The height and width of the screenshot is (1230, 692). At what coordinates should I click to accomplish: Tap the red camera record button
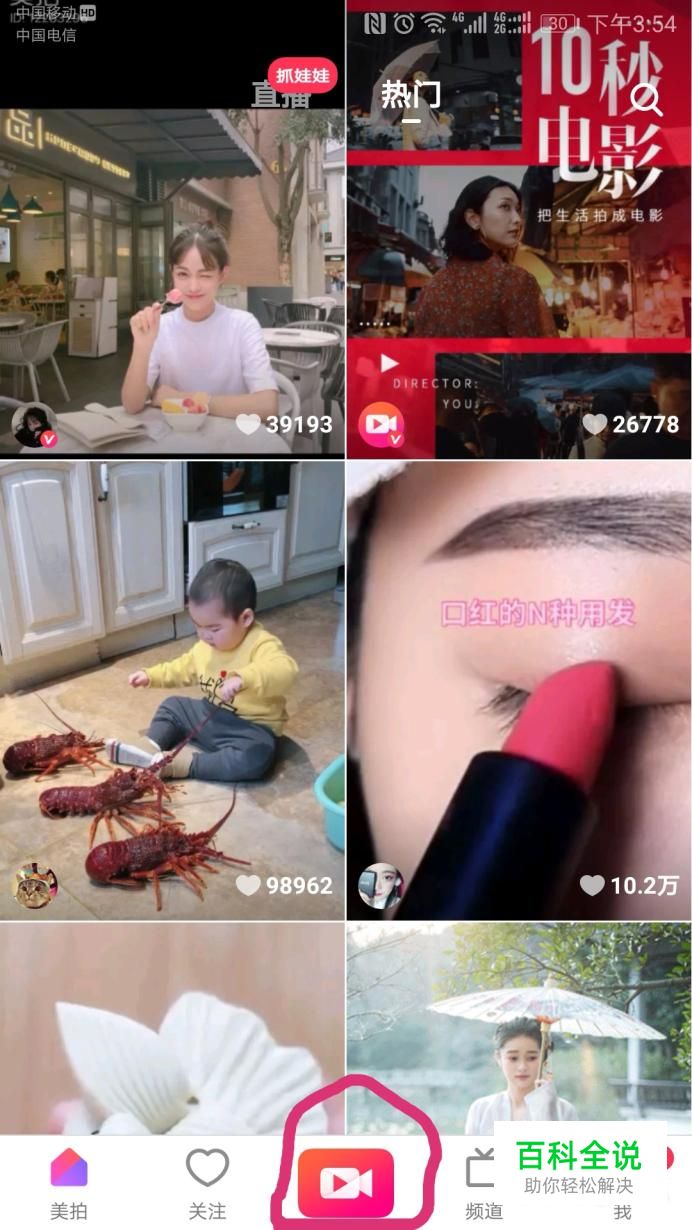346,1184
